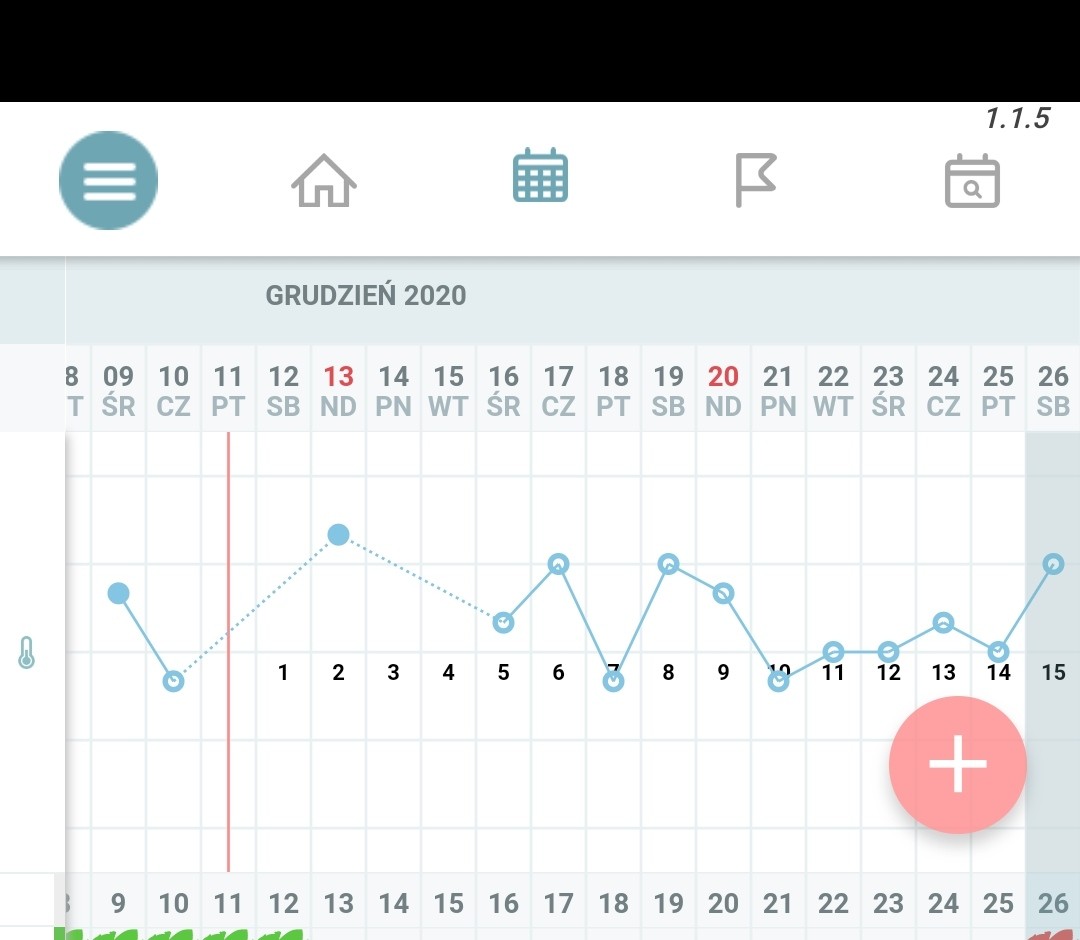Open the hamburger drawer menu
Viewport: 1080px width, 940px height.
108,181
